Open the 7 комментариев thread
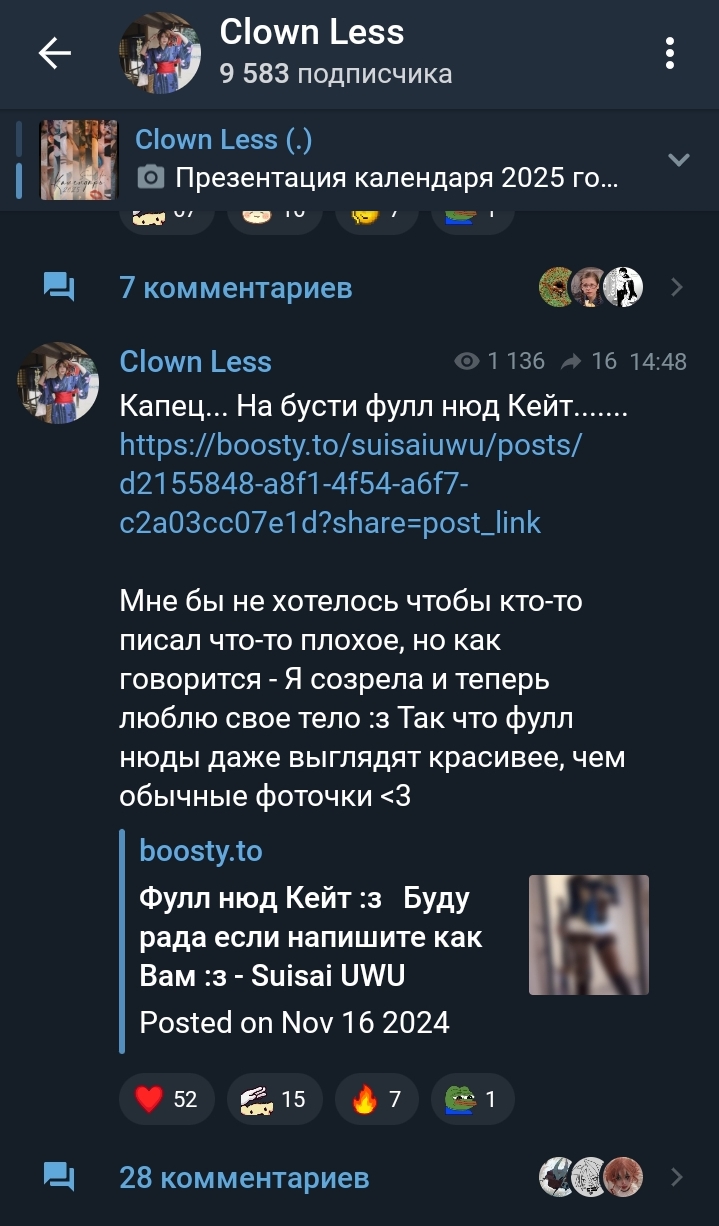This screenshot has width=719, height=1226. pos(235,288)
